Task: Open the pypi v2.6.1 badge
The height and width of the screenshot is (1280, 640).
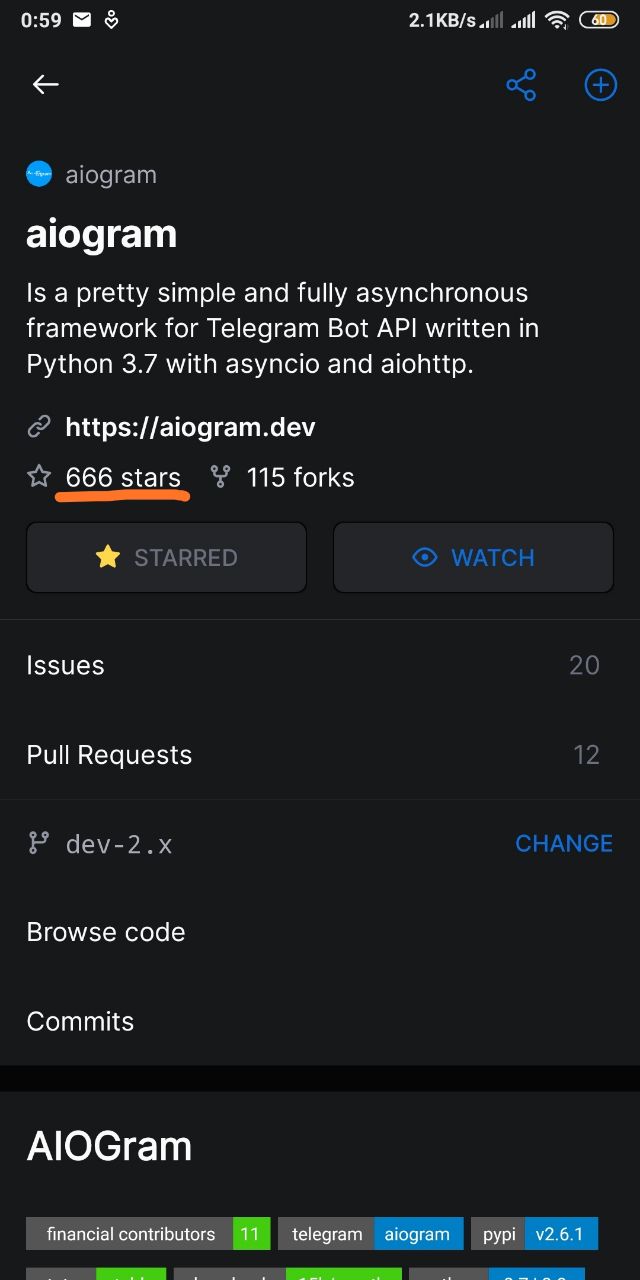Action: pyautogui.click(x=535, y=1234)
